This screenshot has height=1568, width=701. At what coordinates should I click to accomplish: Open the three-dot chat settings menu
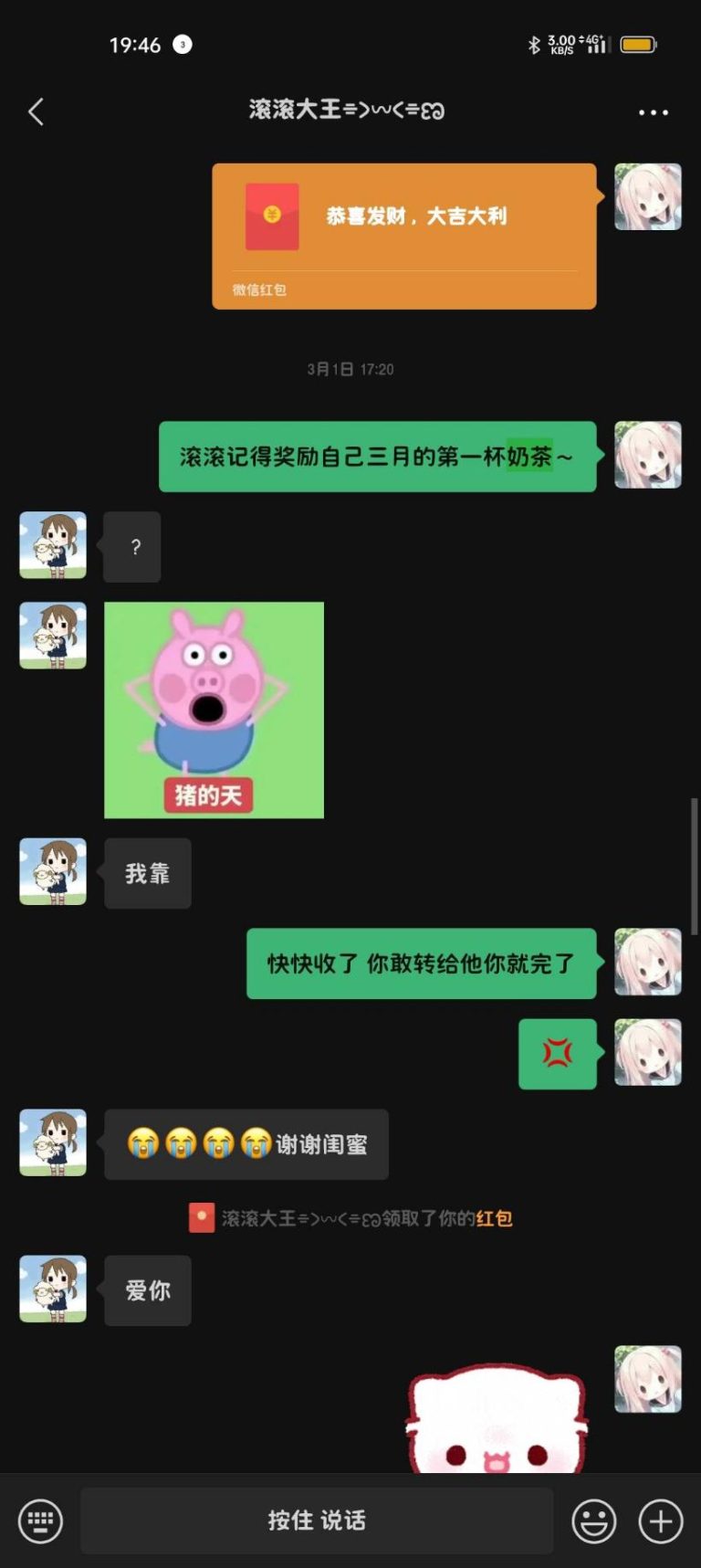coord(654,111)
